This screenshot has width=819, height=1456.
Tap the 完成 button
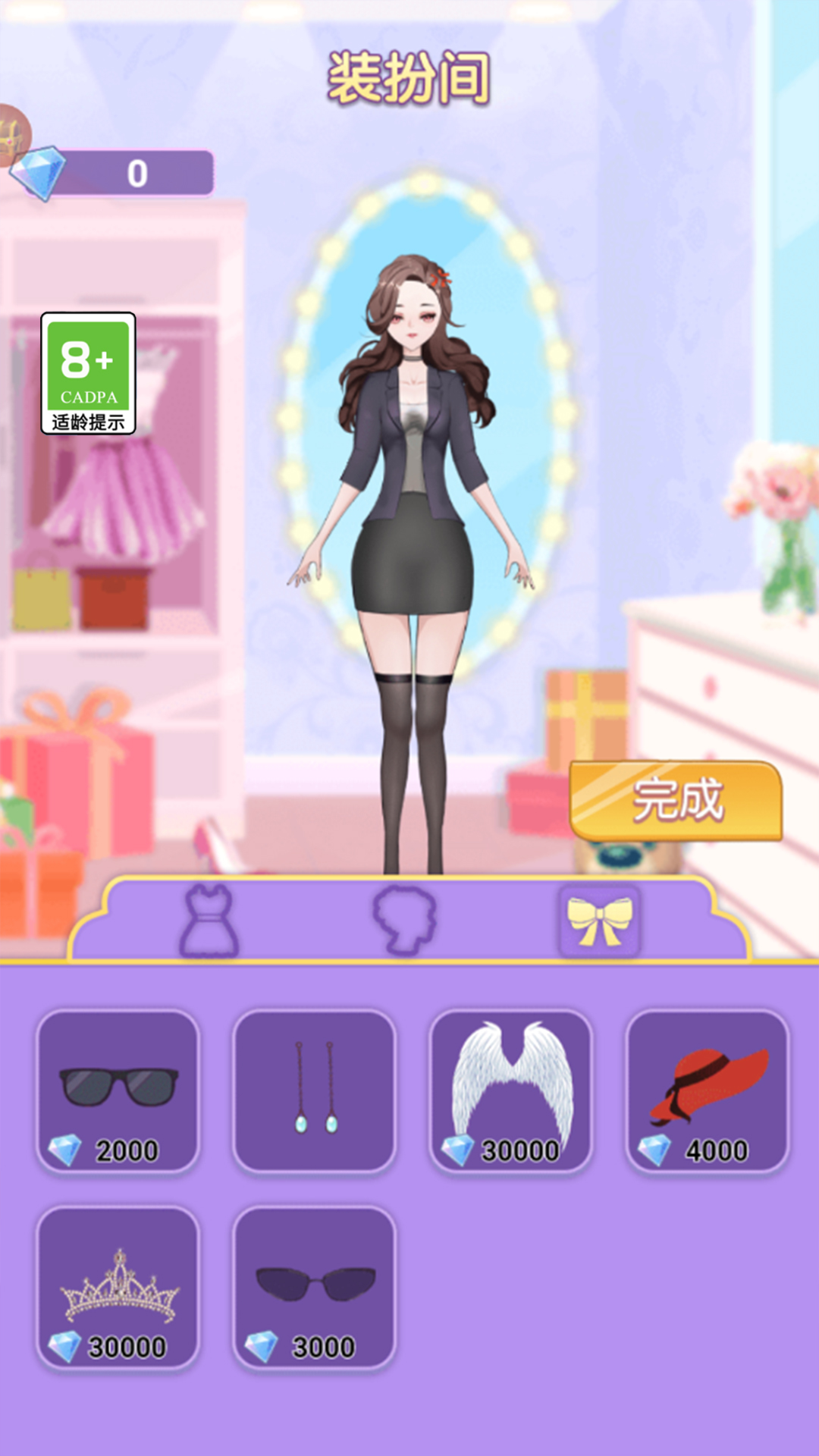(676, 801)
